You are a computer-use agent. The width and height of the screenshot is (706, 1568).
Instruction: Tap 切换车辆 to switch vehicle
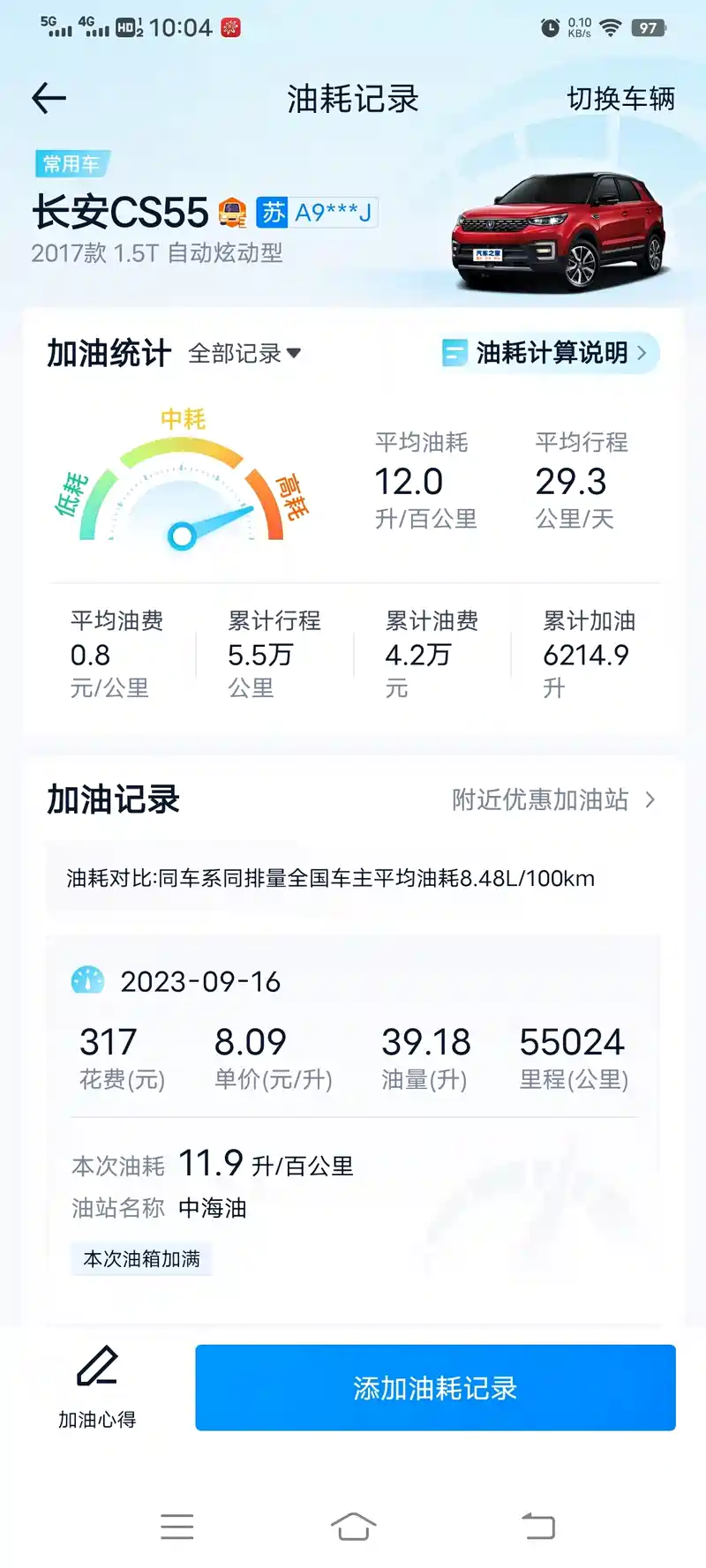click(620, 99)
